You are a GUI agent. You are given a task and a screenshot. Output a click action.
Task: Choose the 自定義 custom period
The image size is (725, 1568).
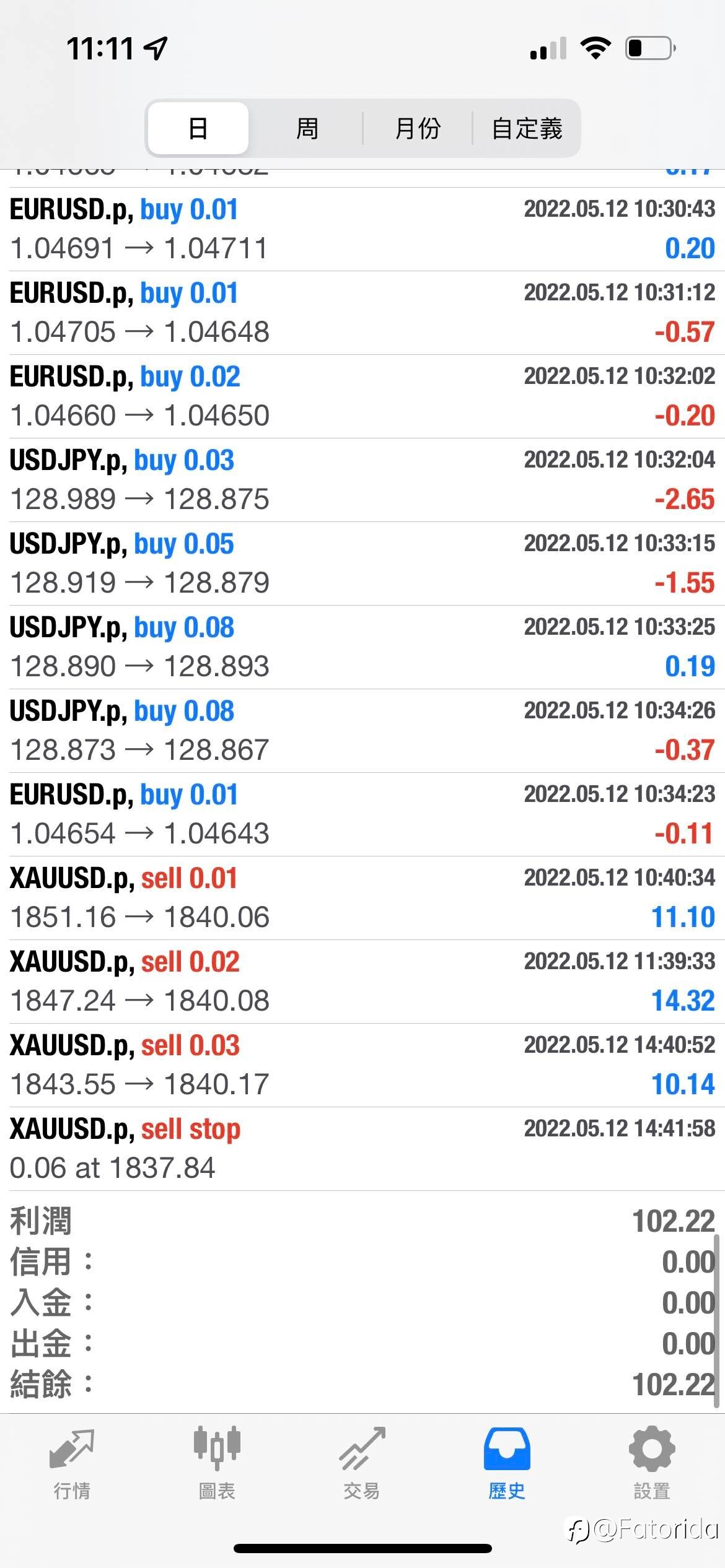(x=527, y=128)
